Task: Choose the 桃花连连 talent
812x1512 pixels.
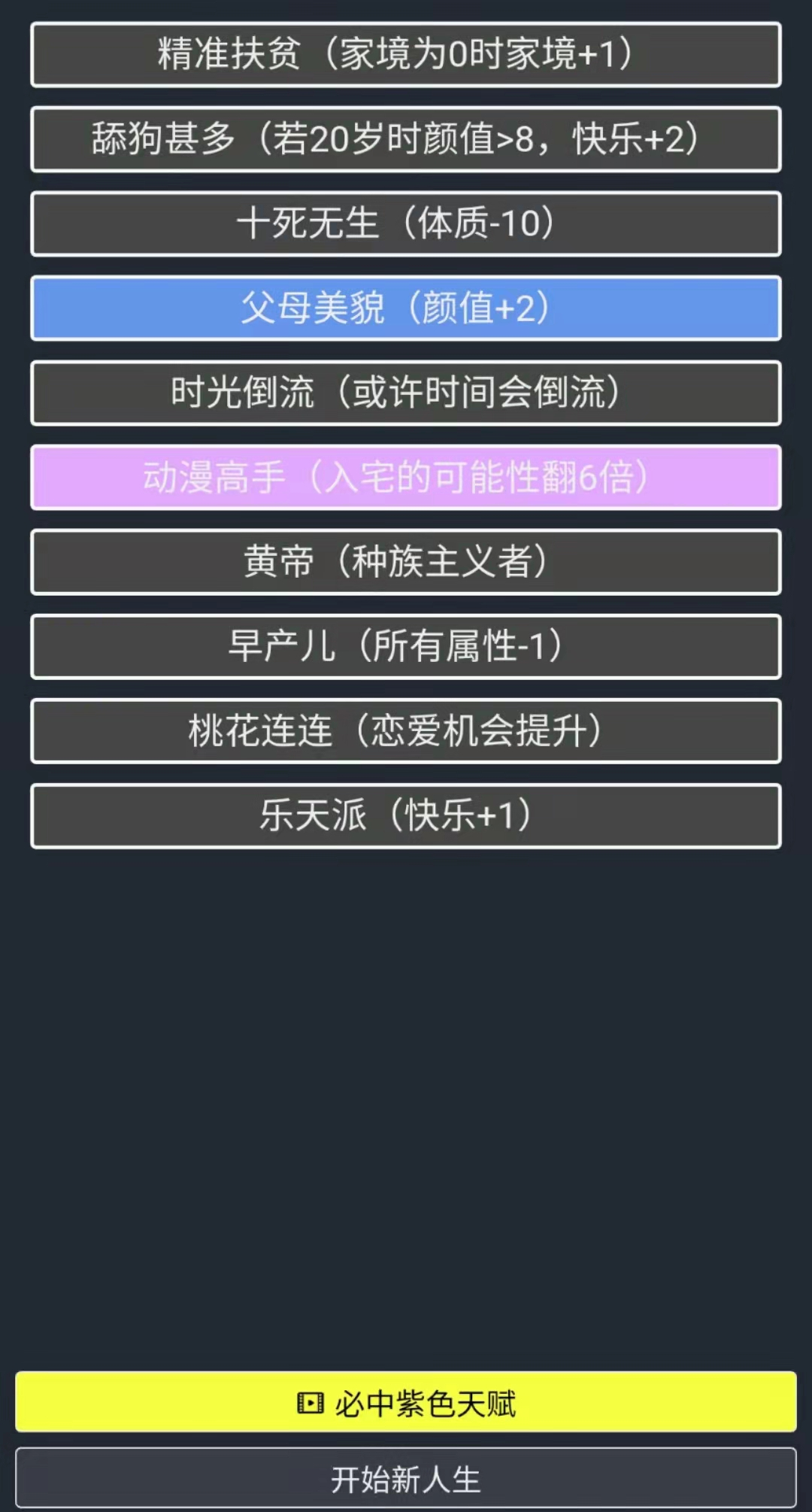Action: click(x=406, y=731)
